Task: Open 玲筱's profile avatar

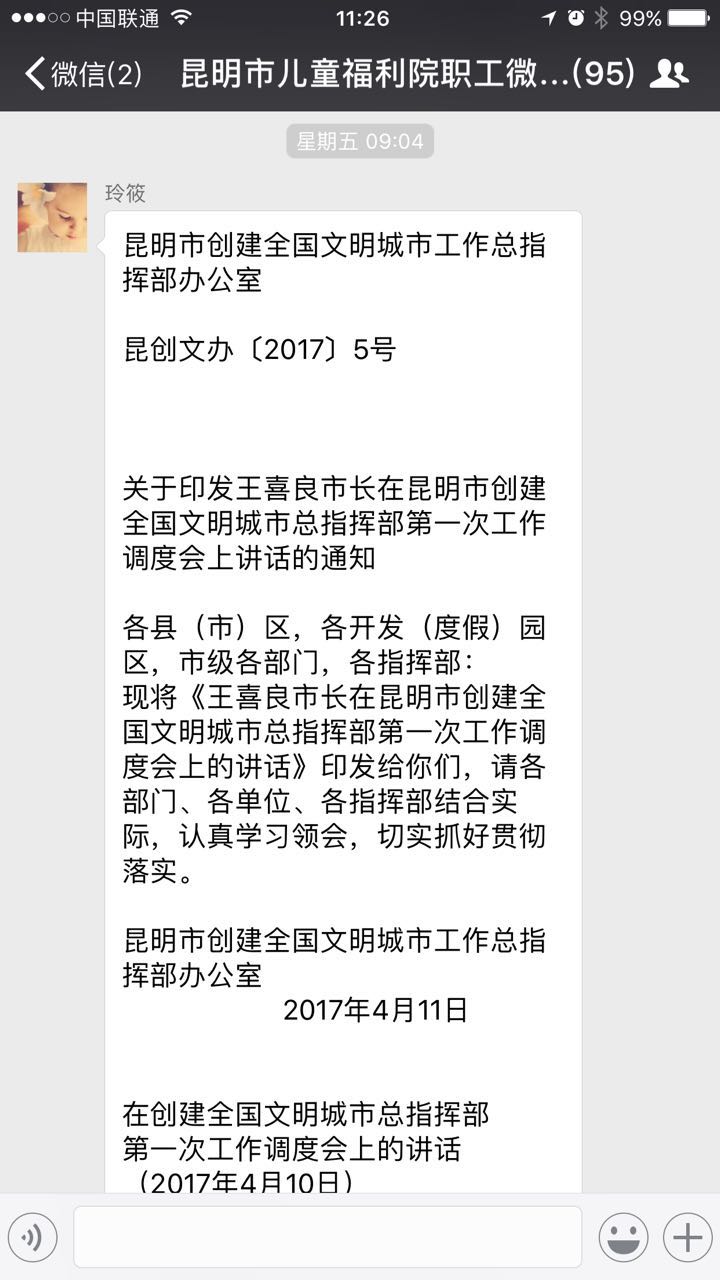Action: coord(52,217)
